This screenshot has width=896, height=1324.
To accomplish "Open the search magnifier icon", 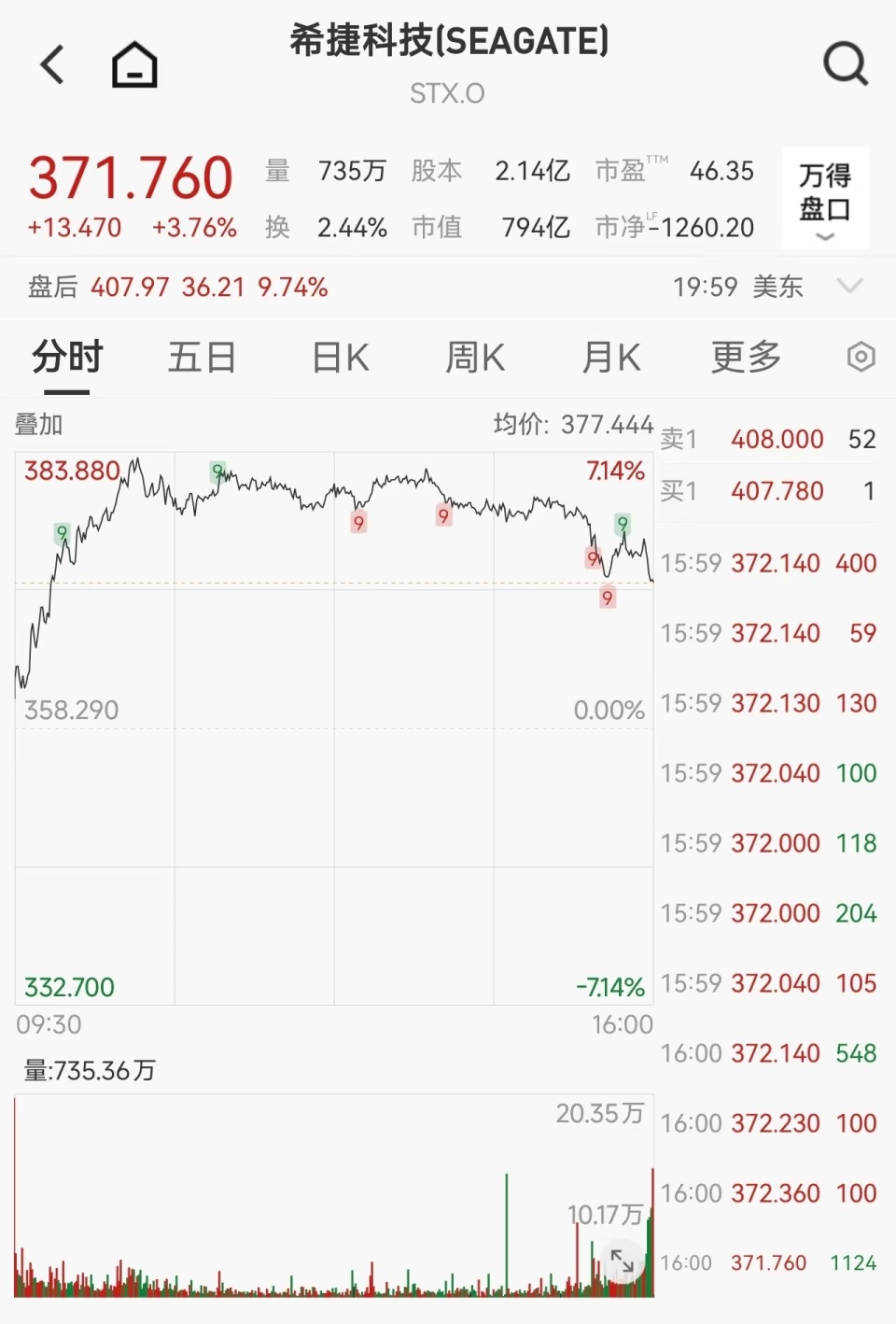I will pyautogui.click(x=845, y=63).
